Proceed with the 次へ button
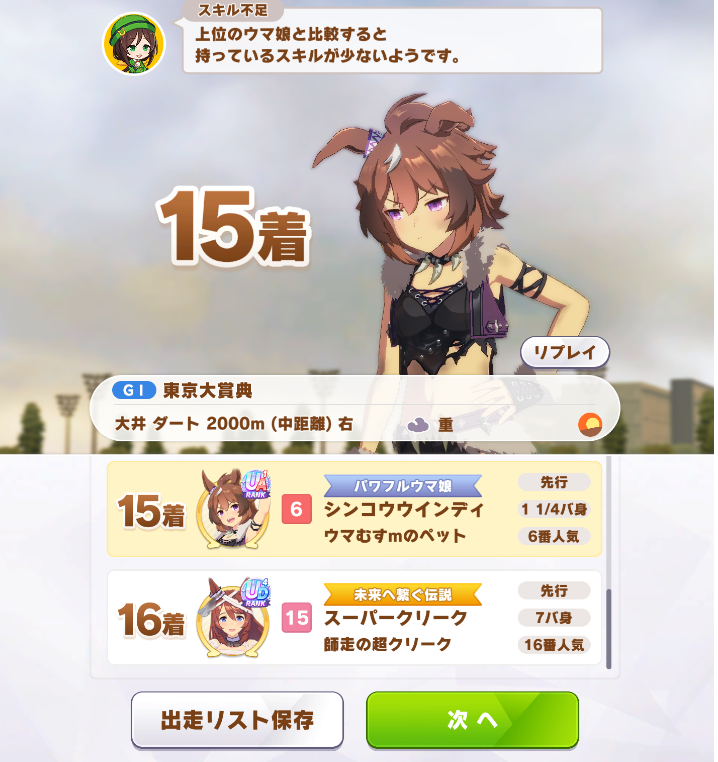718x762 pixels. pos(472,719)
